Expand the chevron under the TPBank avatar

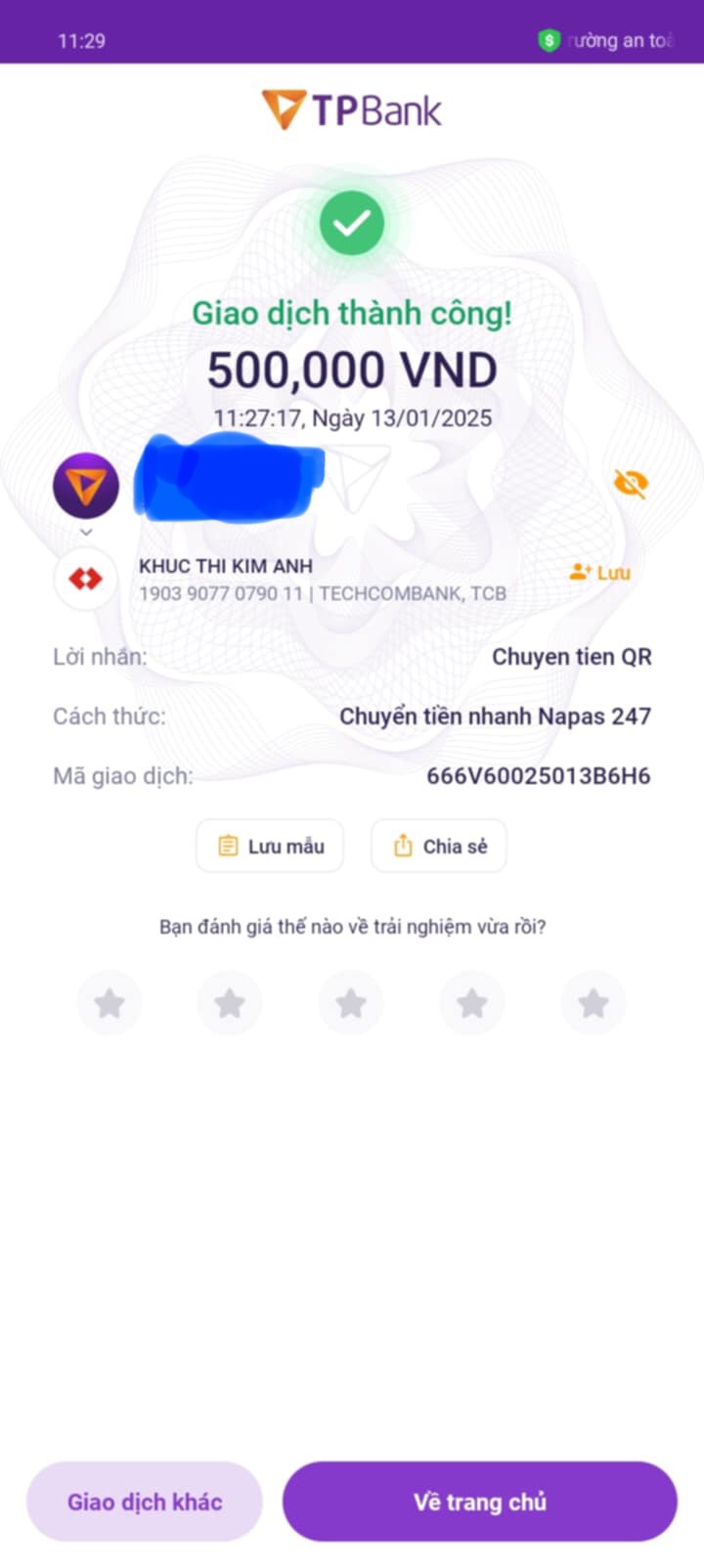pyautogui.click(x=86, y=532)
